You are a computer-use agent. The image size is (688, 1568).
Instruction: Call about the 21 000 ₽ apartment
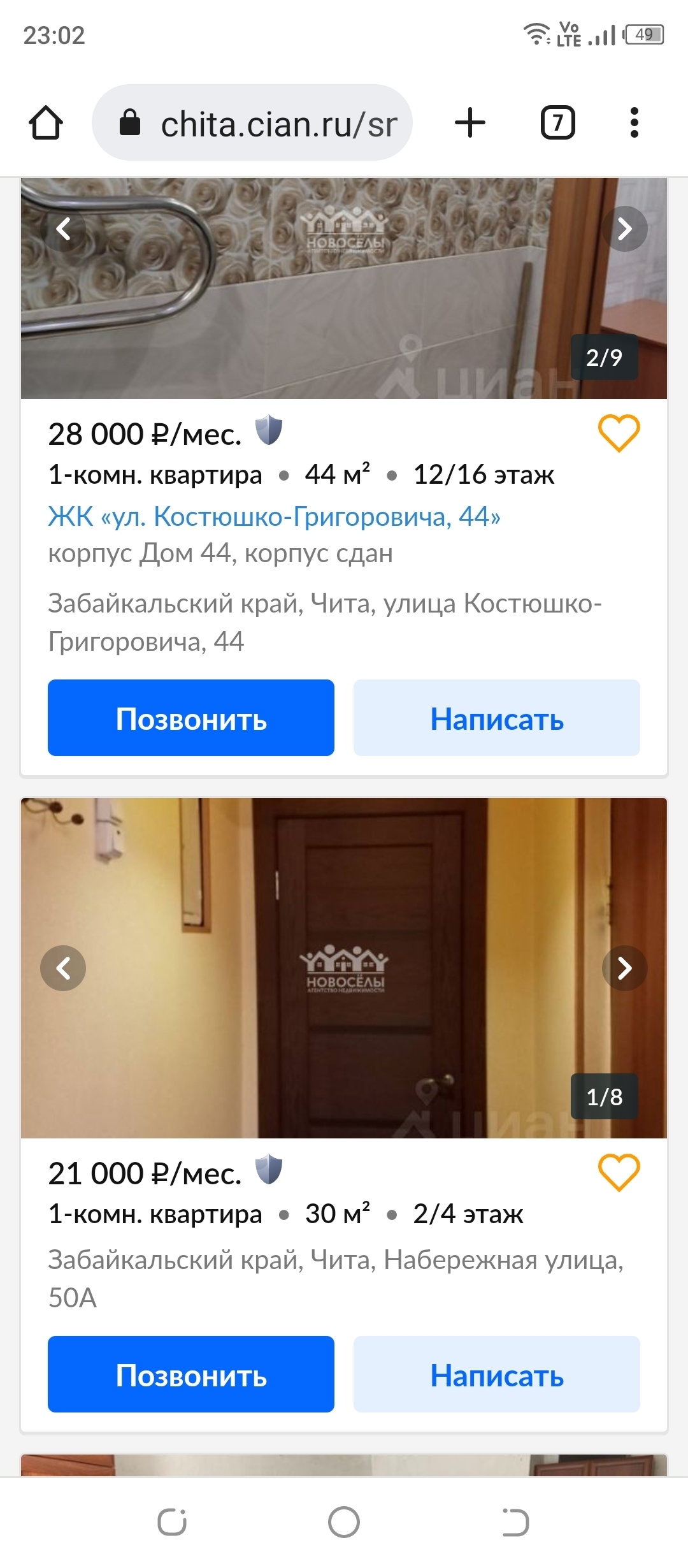coord(190,1374)
